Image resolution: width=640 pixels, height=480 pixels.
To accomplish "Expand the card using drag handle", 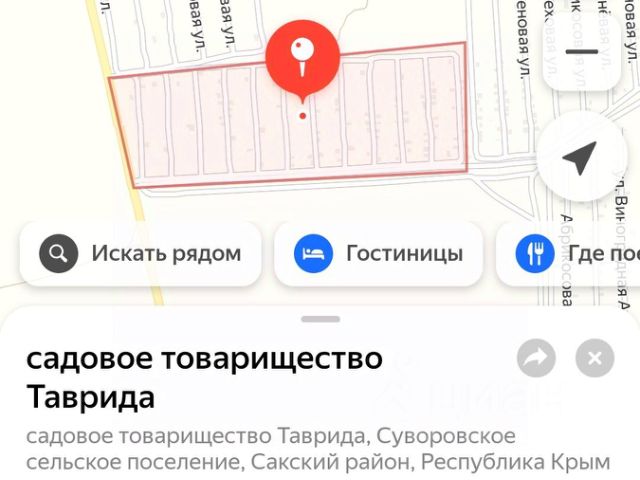I will coord(320,319).
